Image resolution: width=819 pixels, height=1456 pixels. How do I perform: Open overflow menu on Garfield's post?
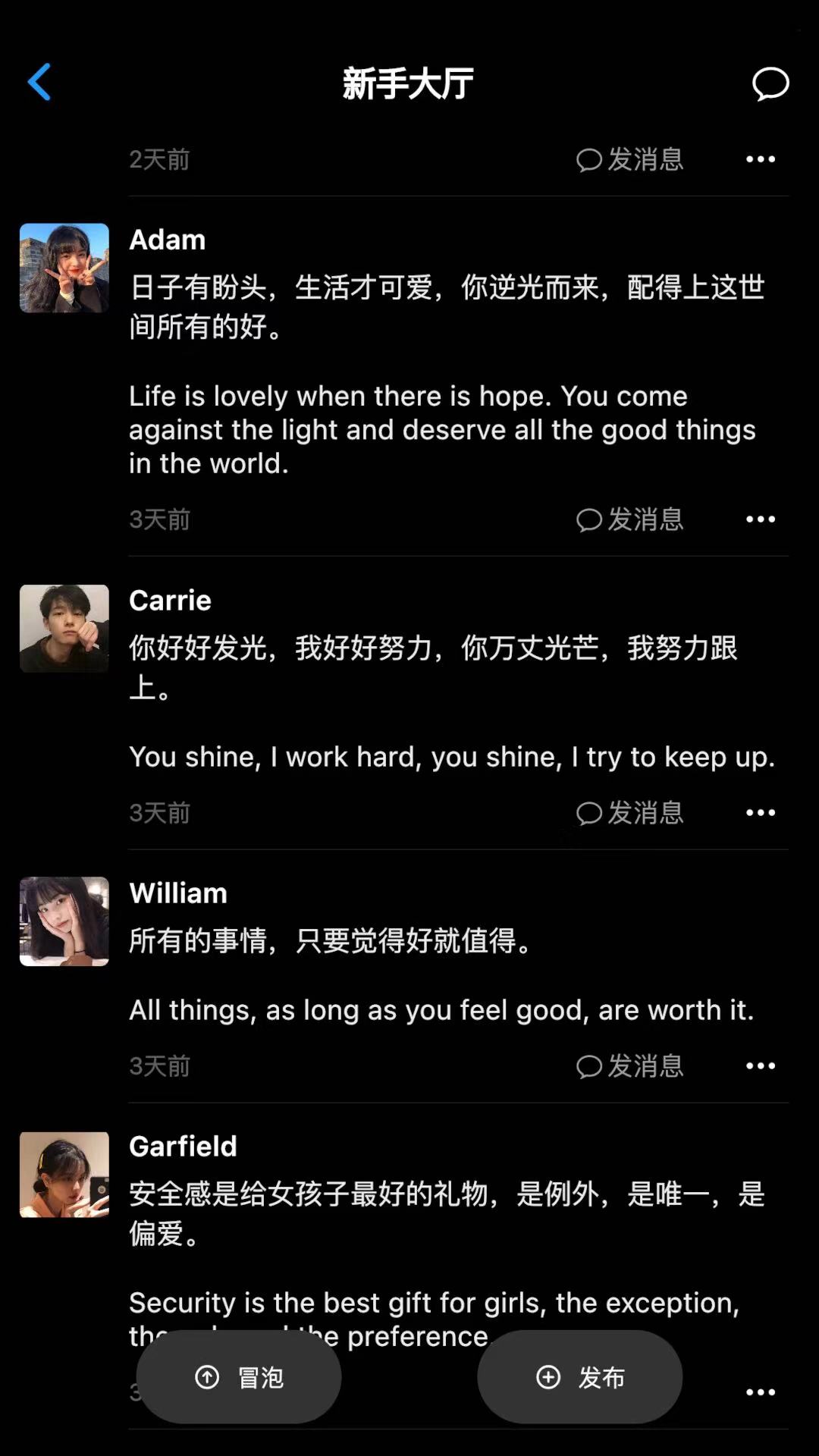[x=760, y=1392]
